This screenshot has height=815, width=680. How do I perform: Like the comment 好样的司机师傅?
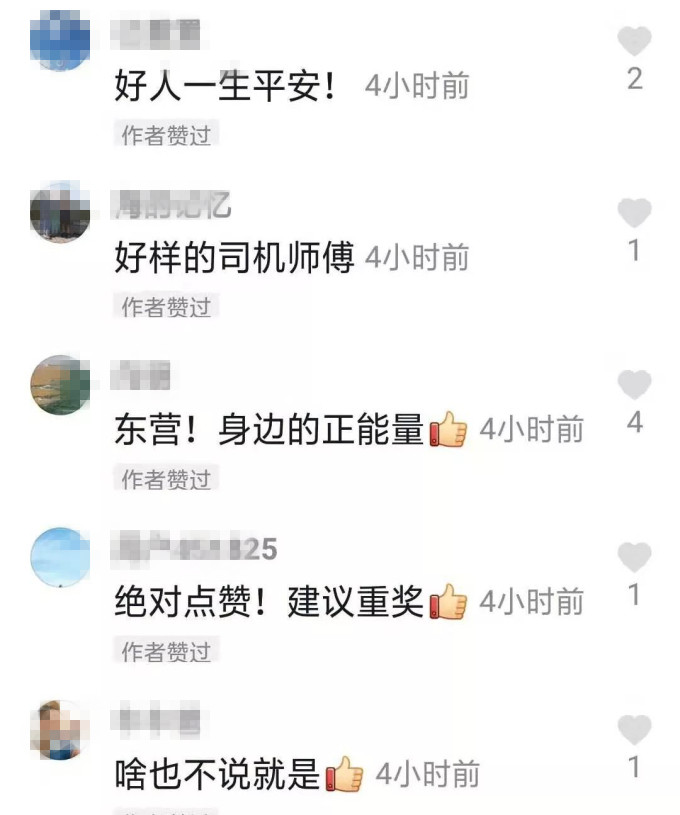(634, 214)
